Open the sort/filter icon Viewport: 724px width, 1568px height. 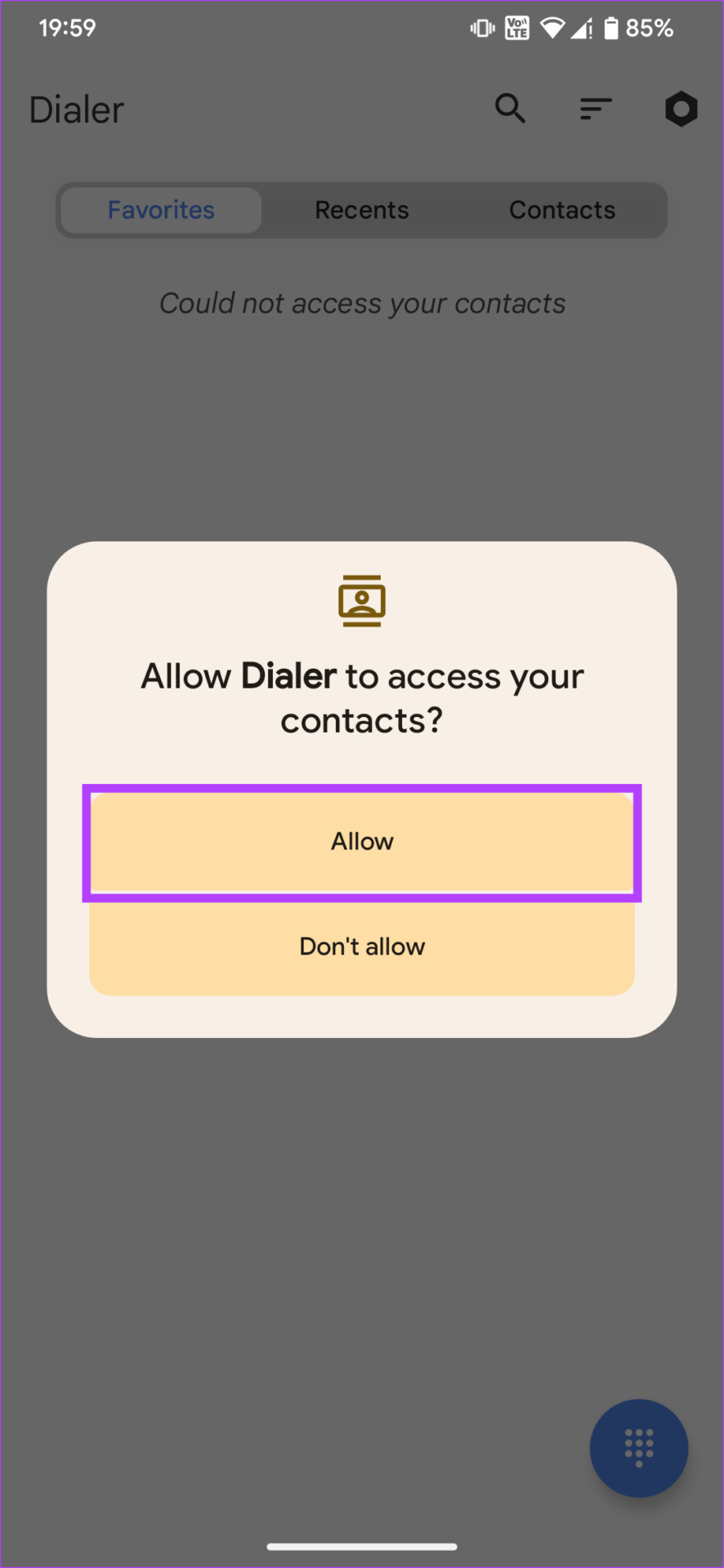pyautogui.click(x=596, y=109)
